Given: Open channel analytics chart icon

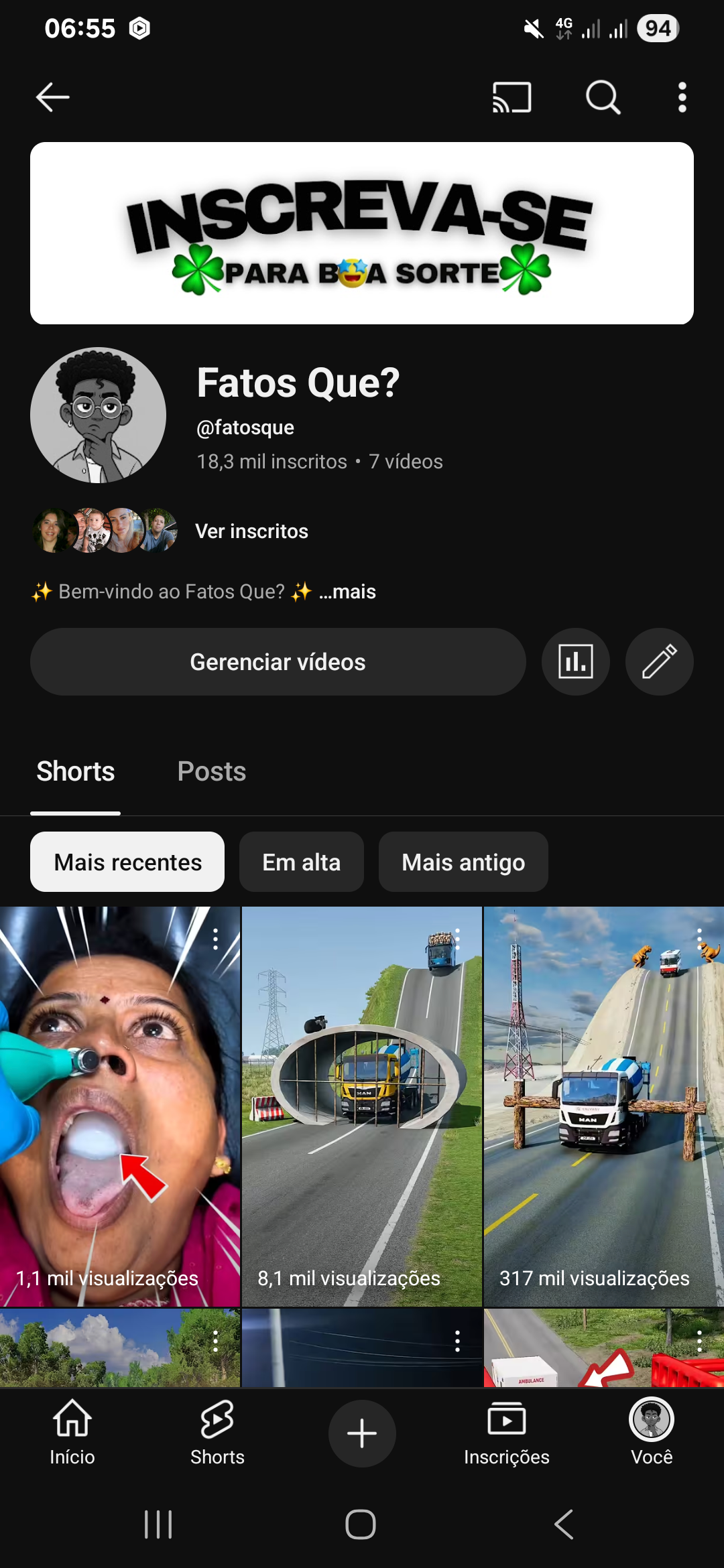Looking at the screenshot, I should pyautogui.click(x=575, y=662).
